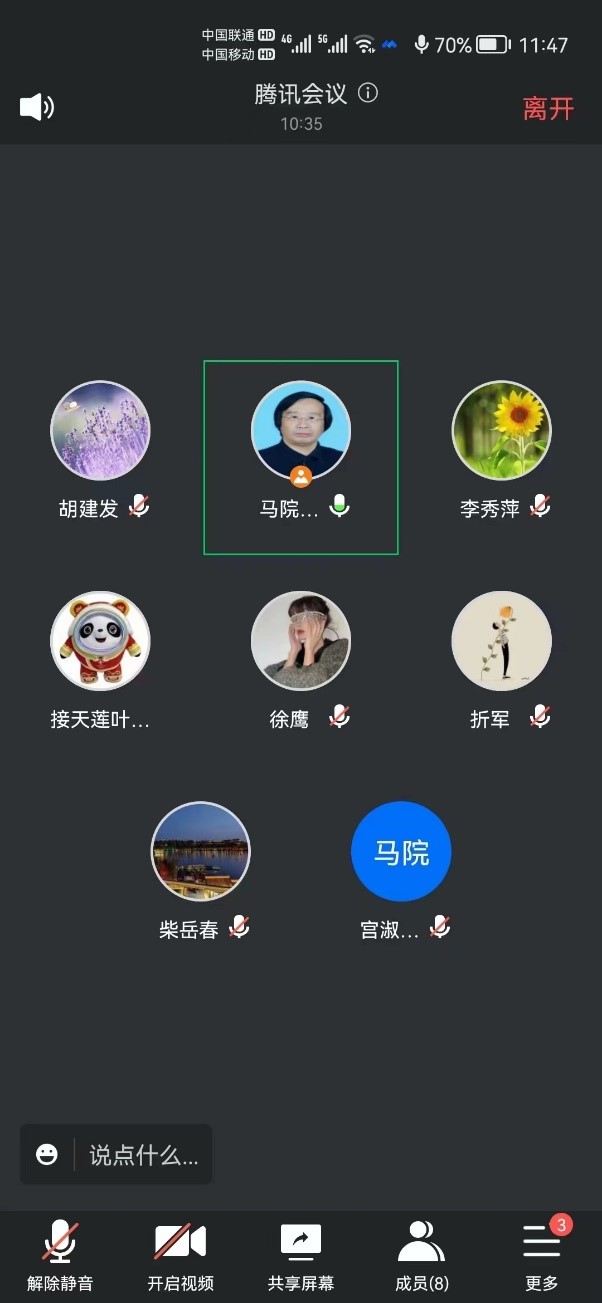
Task: Select participant 徐鹰's avatar
Action: pyautogui.click(x=300, y=641)
